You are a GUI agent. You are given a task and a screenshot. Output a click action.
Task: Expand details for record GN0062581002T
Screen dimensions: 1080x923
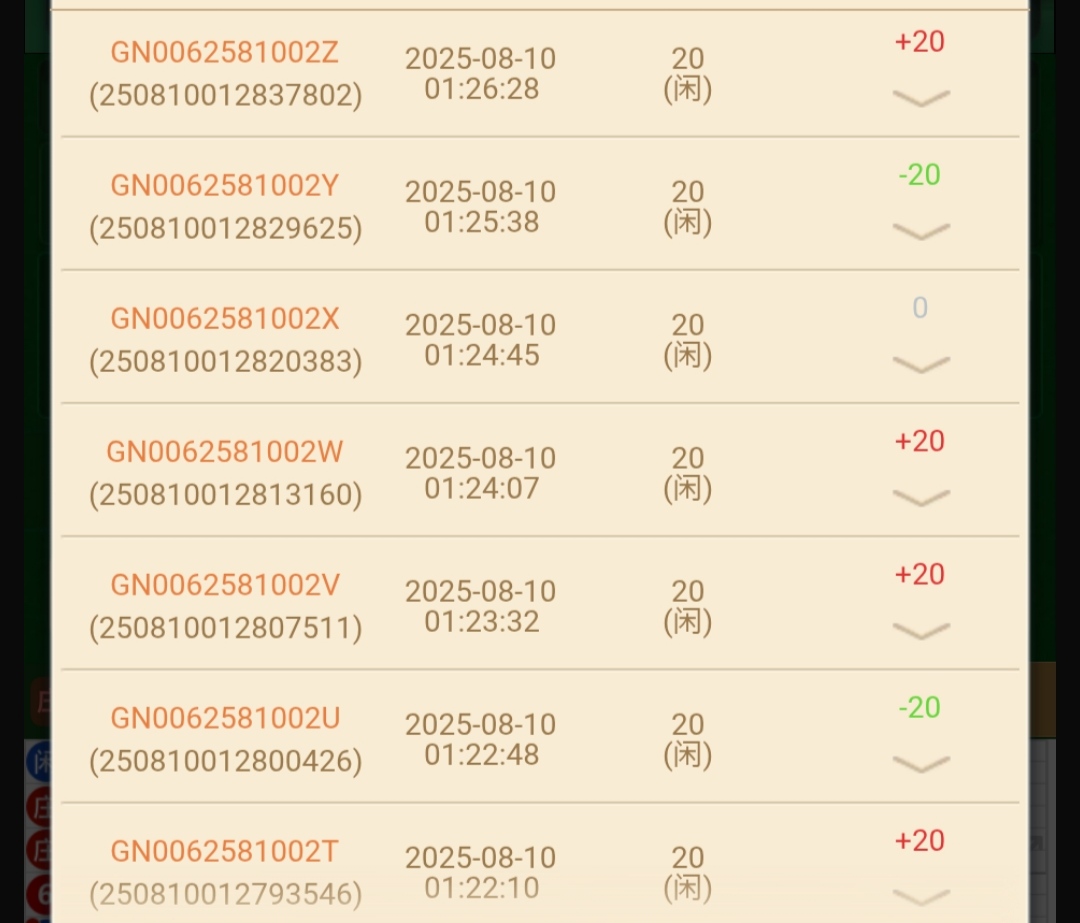tap(920, 895)
